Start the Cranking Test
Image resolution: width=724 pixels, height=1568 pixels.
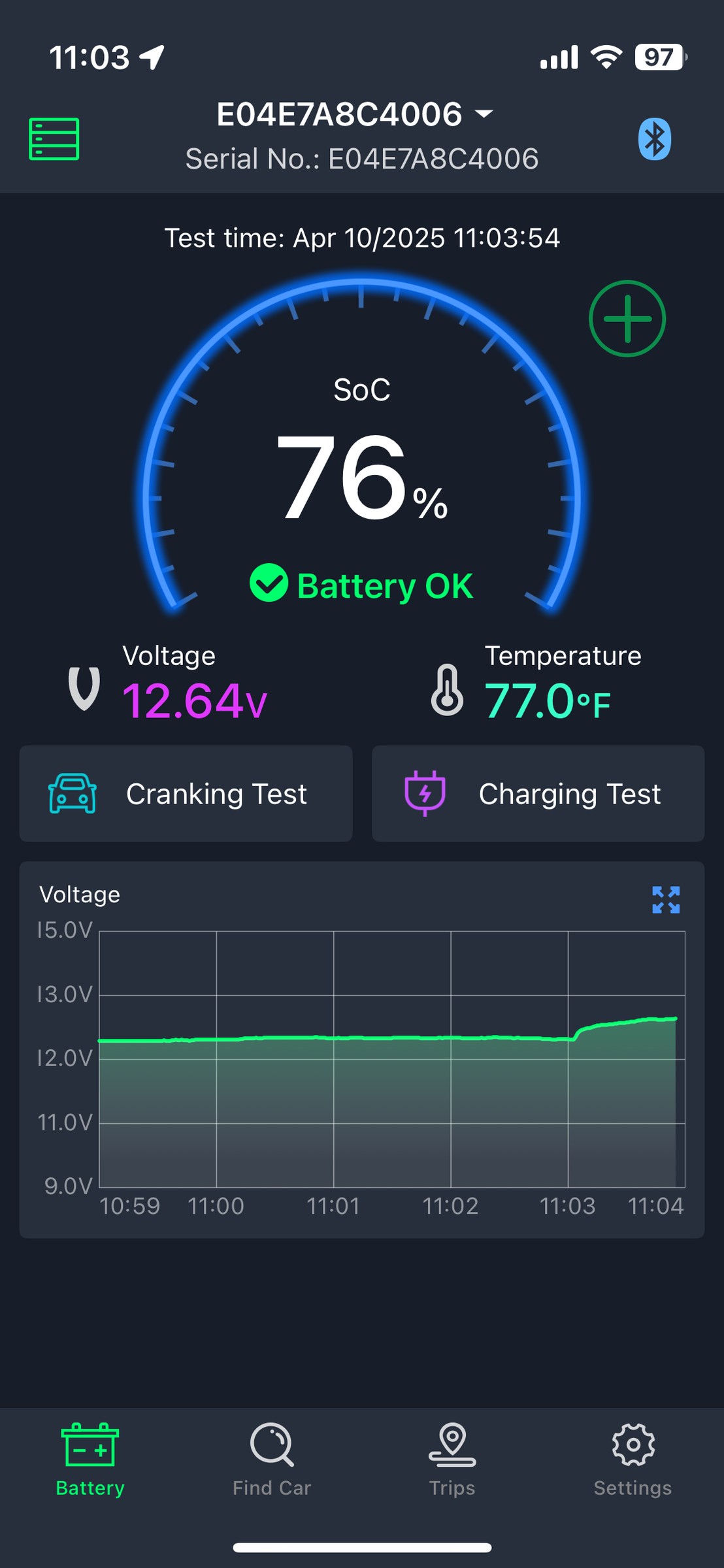[x=186, y=794]
